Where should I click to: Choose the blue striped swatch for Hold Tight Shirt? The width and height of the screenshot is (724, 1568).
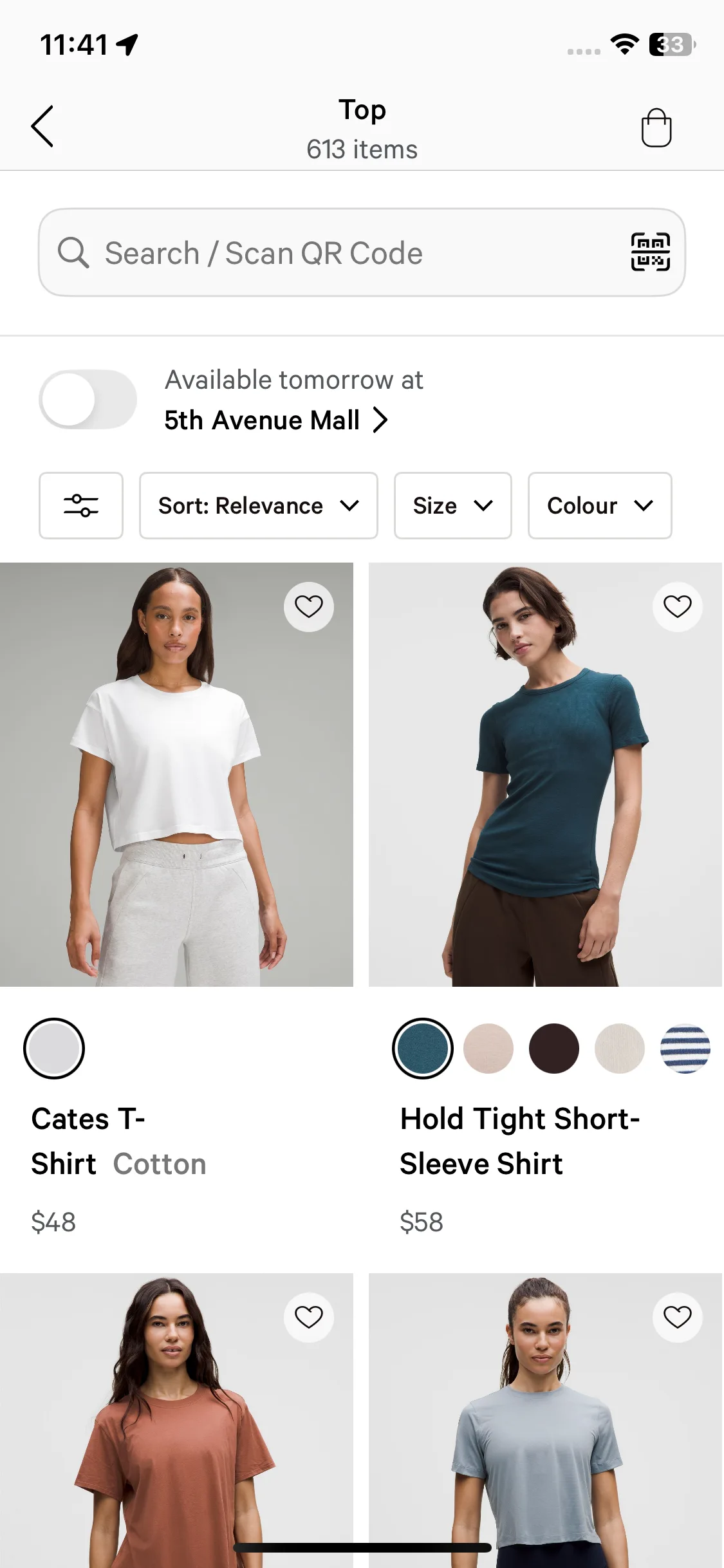685,1049
